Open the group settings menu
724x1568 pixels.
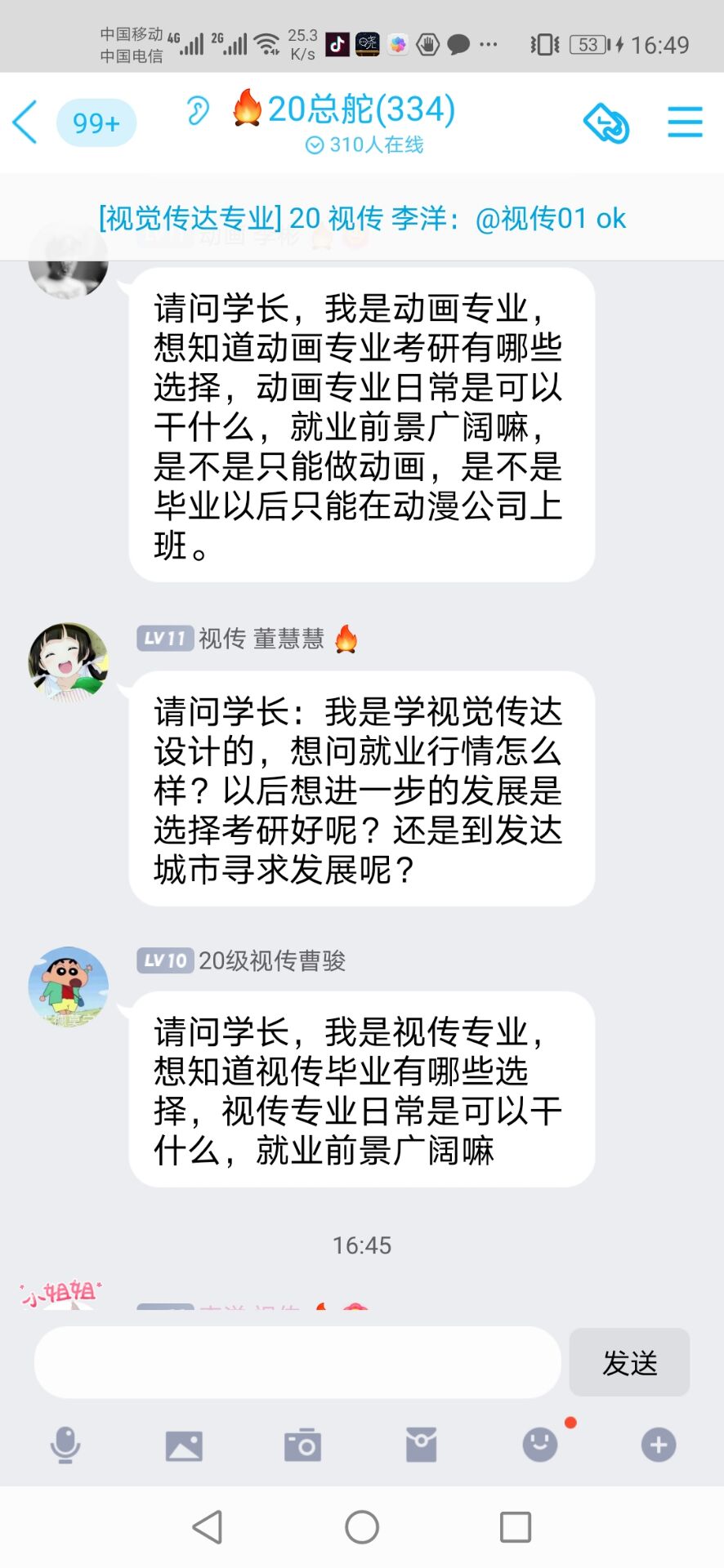685,122
